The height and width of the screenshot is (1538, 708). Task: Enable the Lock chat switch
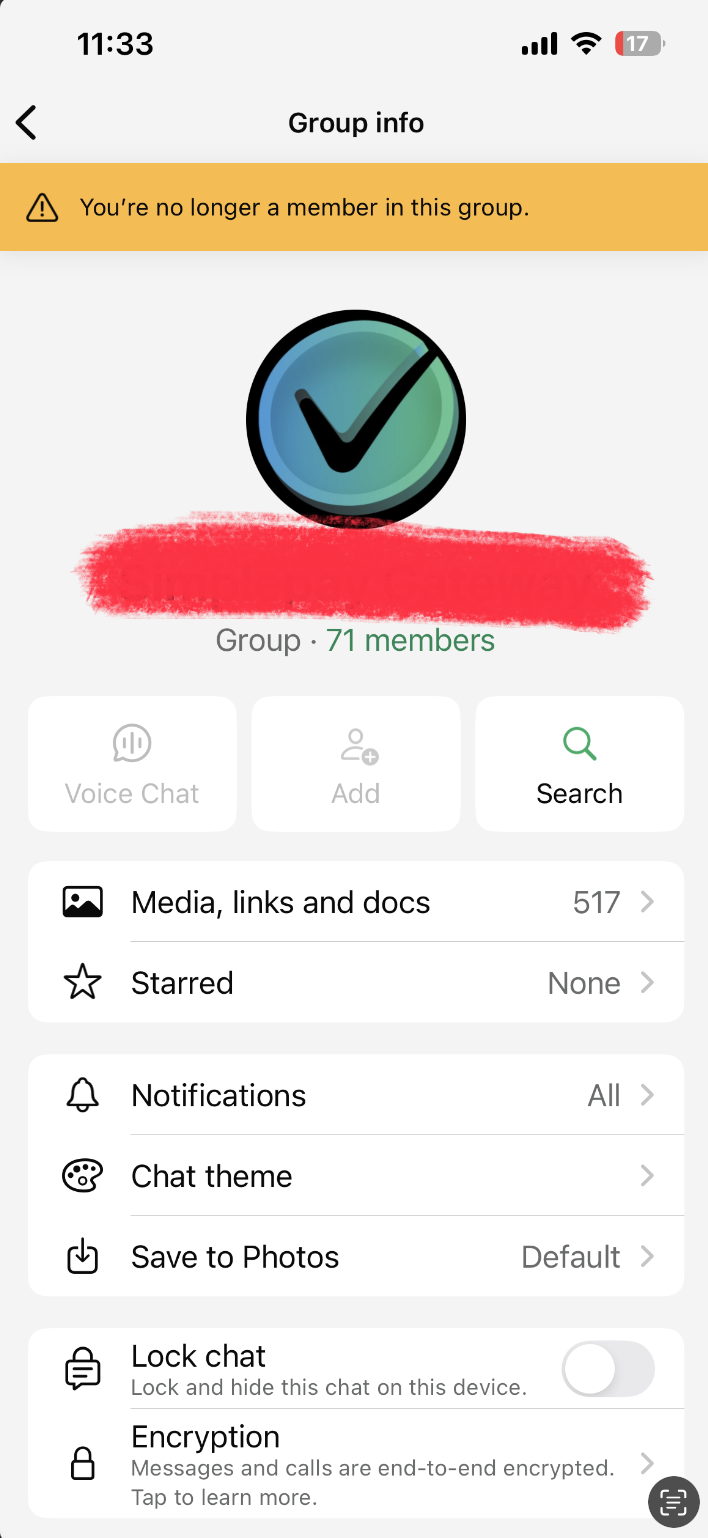tap(607, 1369)
